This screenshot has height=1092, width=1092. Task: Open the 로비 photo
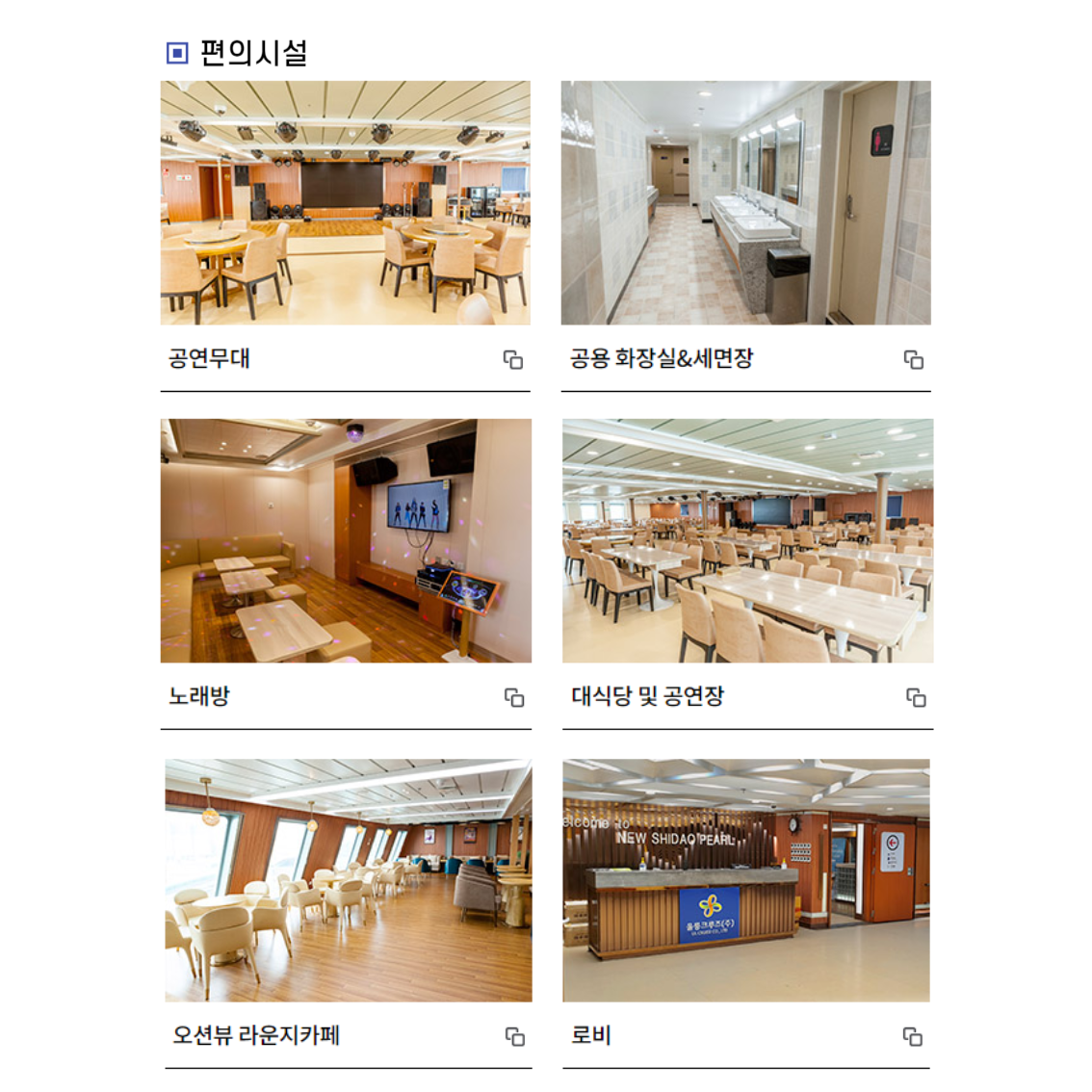coord(745,880)
